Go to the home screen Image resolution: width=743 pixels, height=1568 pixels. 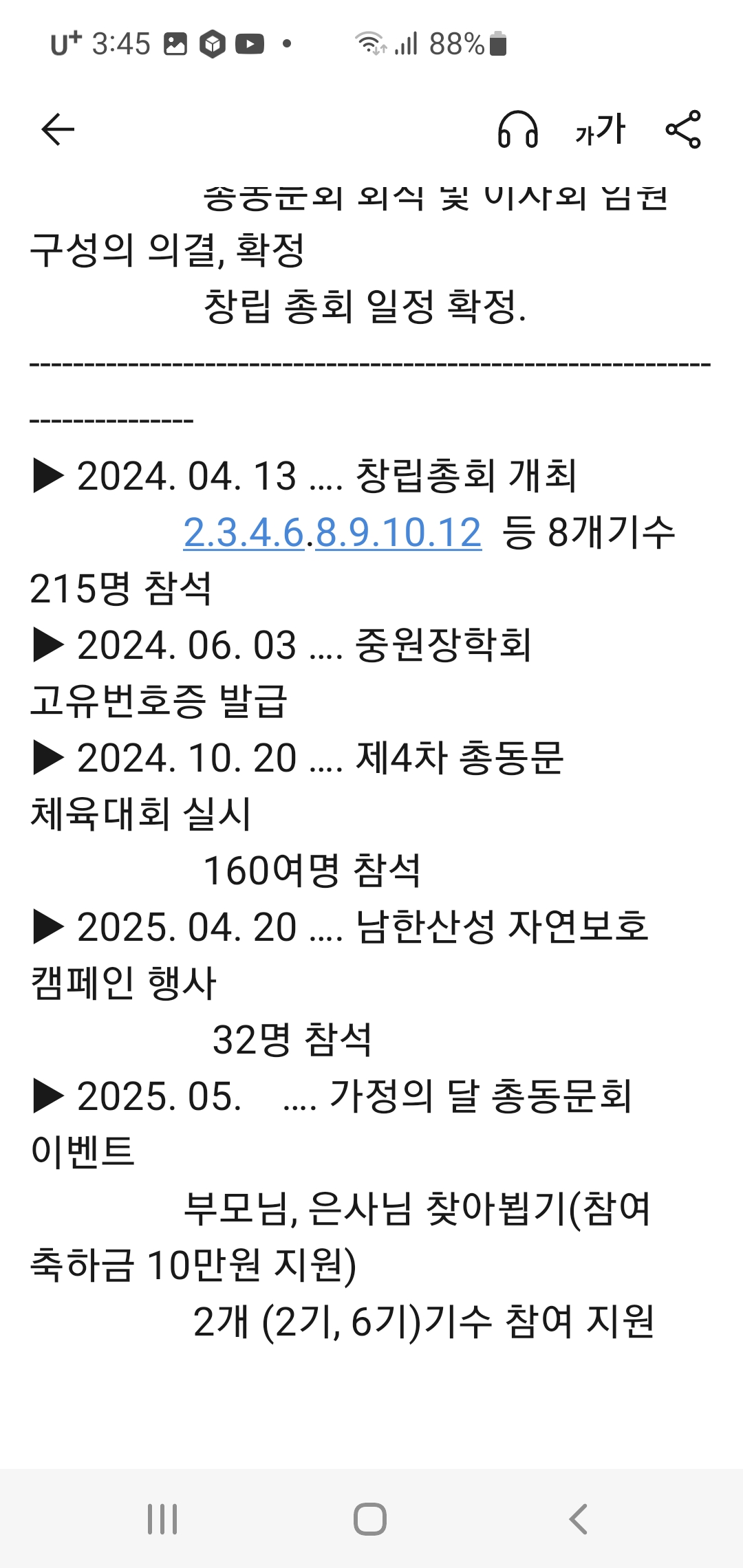[370, 1519]
